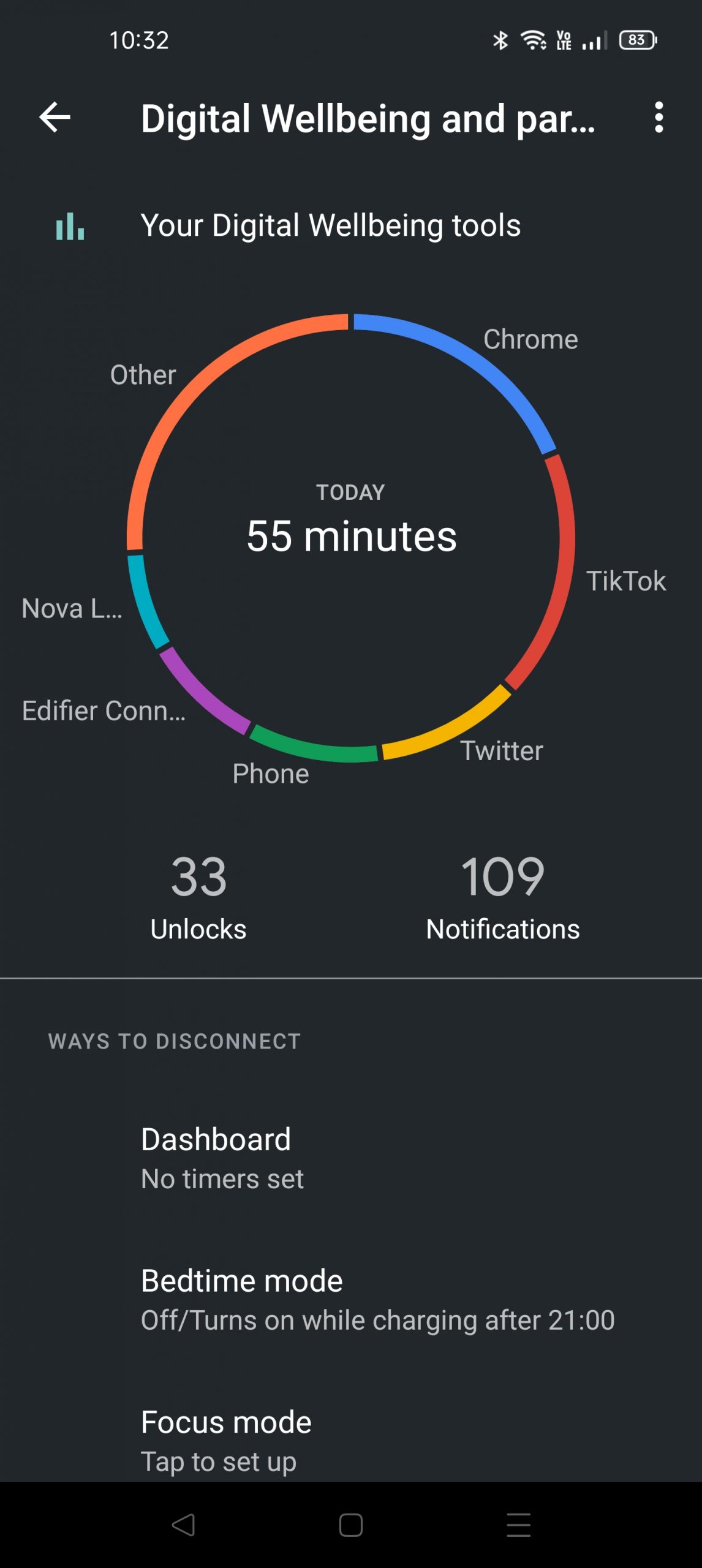The width and height of the screenshot is (702, 1568).
Task: Open today's 55 minutes usage chart
Action: 351,537
